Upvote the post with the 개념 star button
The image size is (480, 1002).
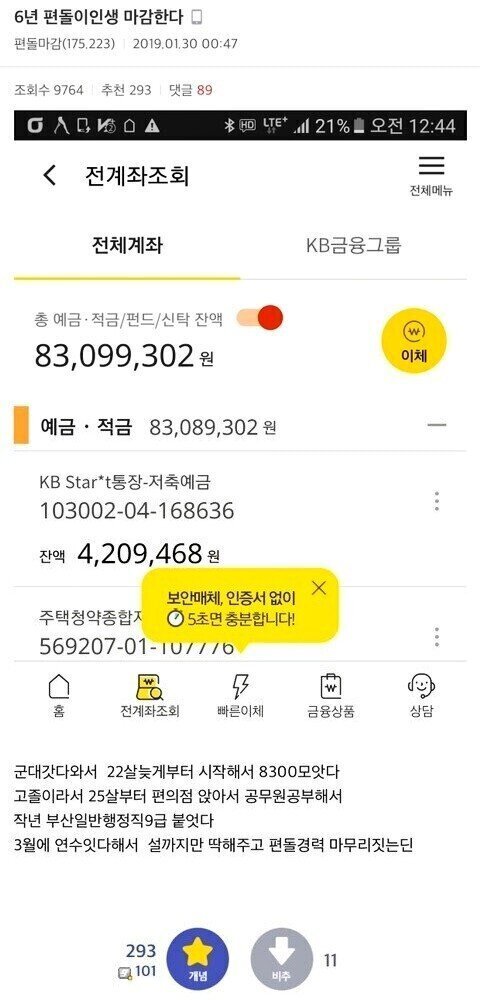(x=197, y=959)
